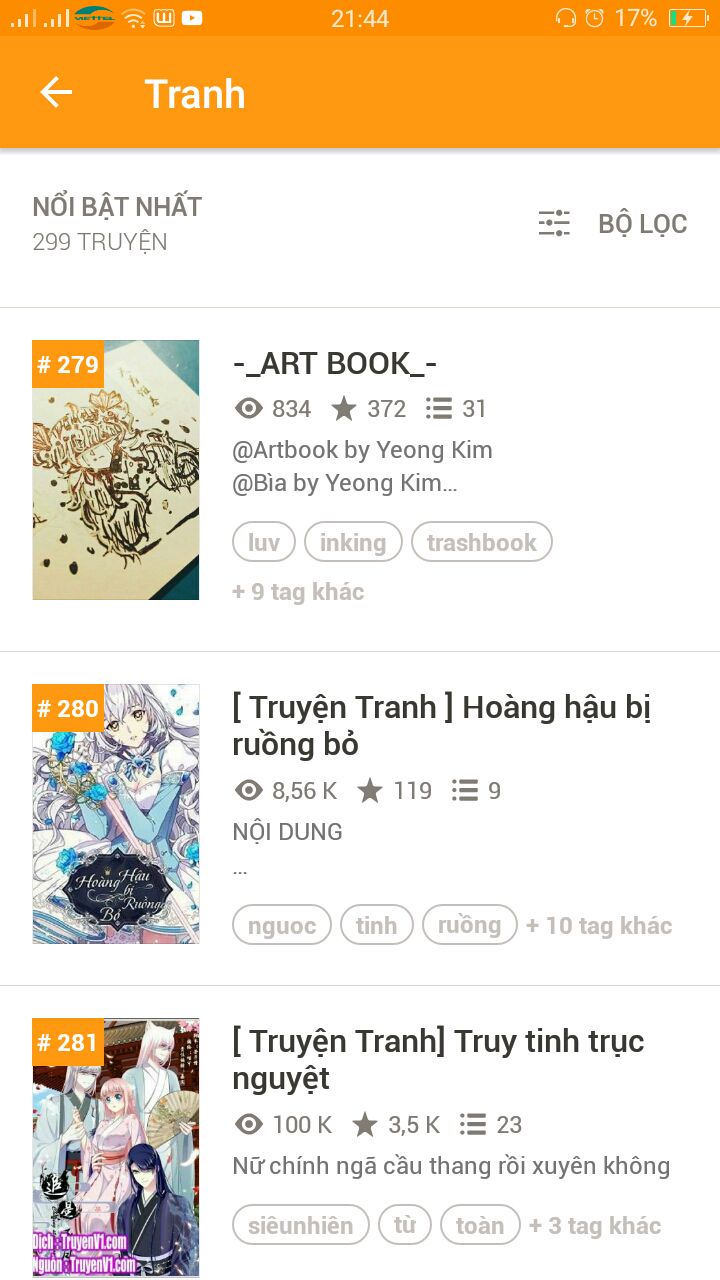Choose the toàn tag chip
The height and width of the screenshot is (1280, 720).
point(480,1225)
